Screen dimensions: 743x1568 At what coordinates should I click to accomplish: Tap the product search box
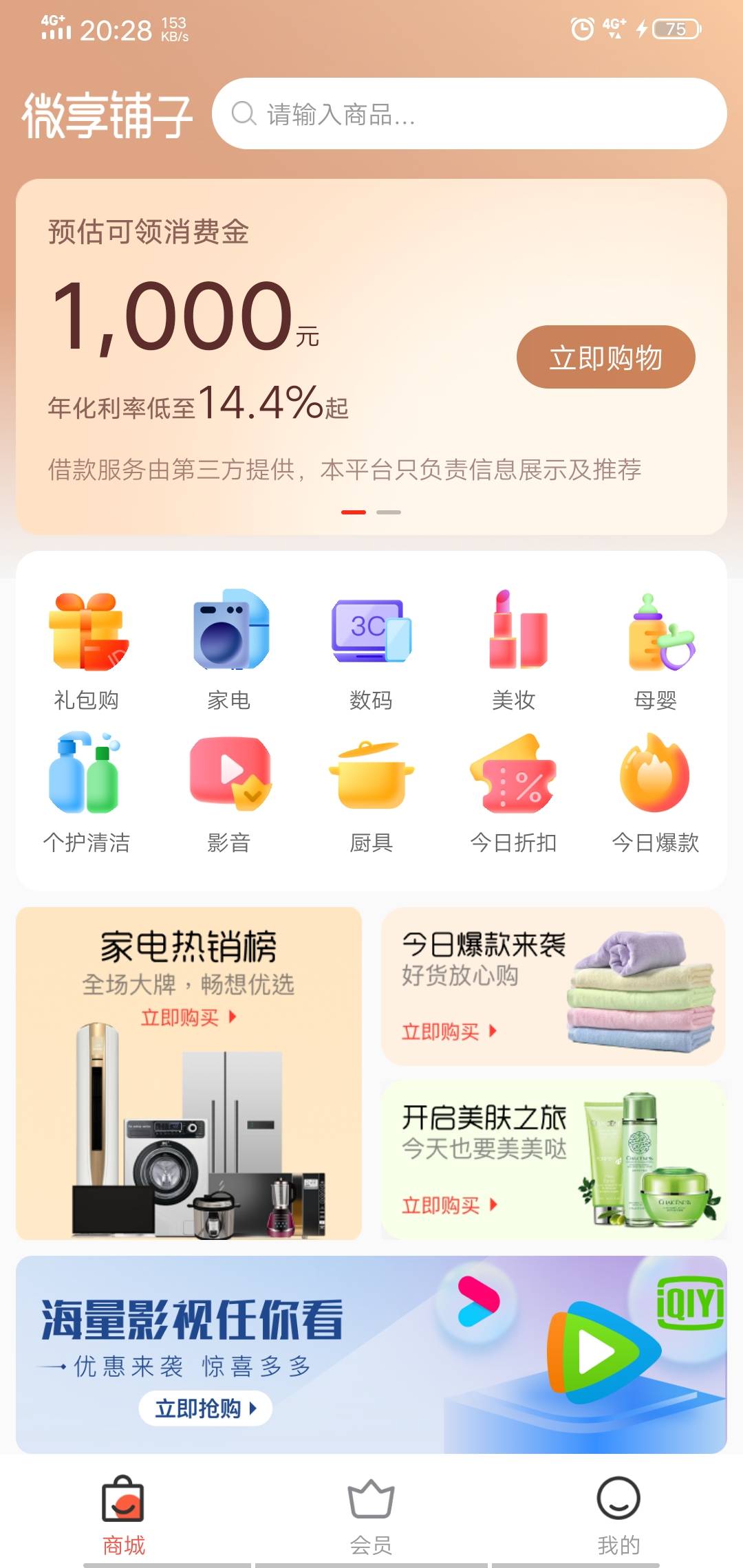click(469, 113)
